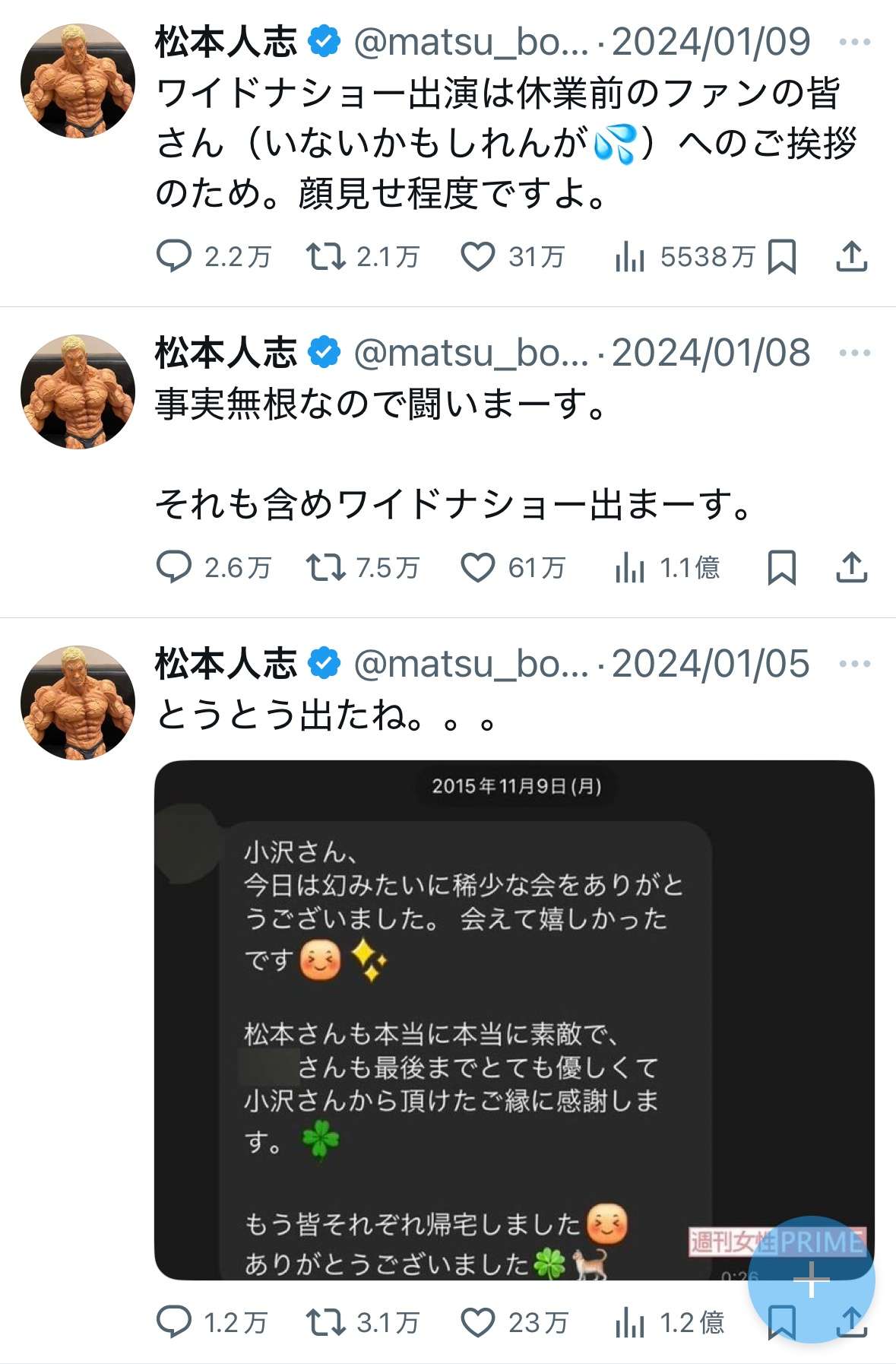Share the 2024/01/09 post
This screenshot has width=896, height=1364.
851,256
